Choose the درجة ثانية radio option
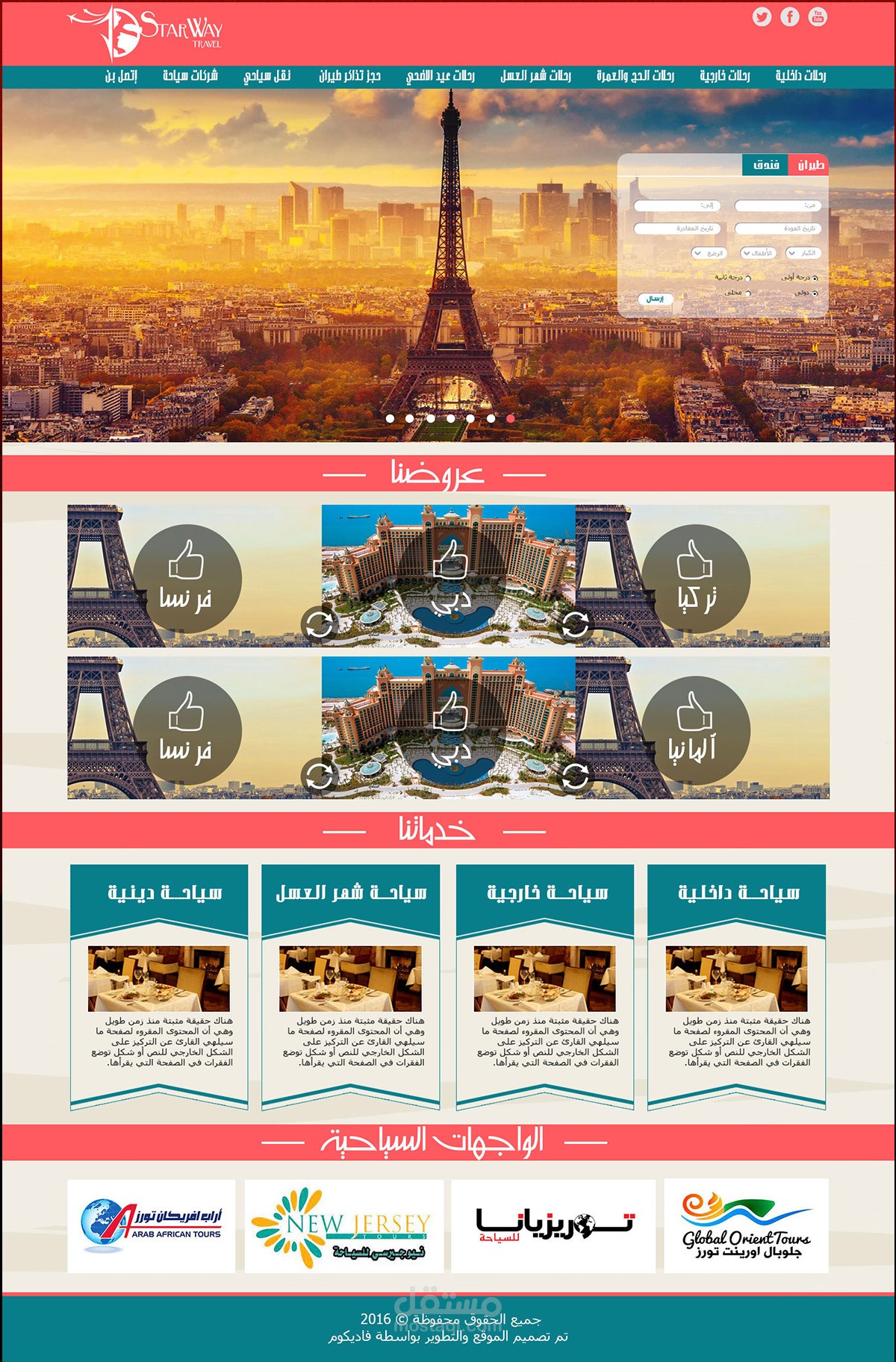The height and width of the screenshot is (1362, 896). tap(747, 278)
